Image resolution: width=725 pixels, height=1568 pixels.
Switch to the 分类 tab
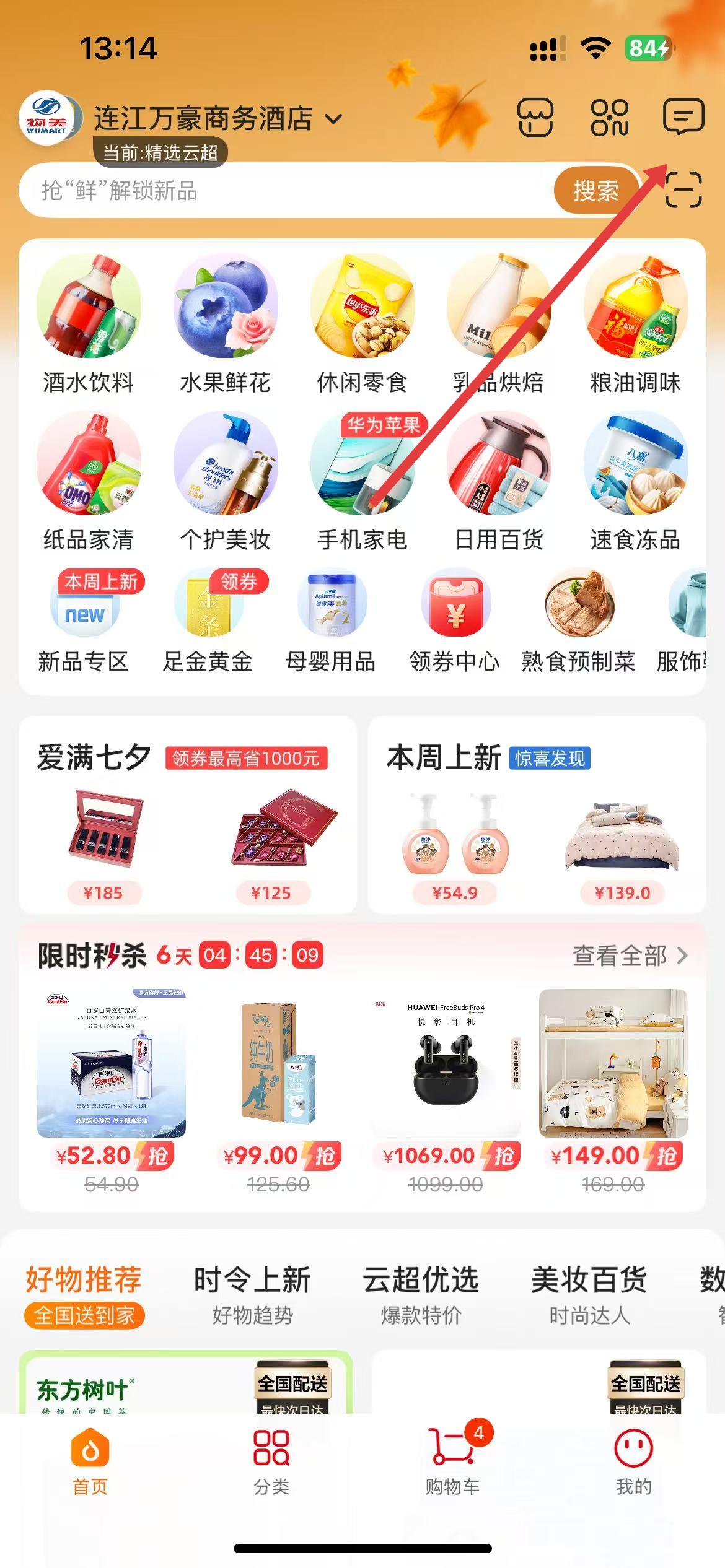[x=271, y=1460]
